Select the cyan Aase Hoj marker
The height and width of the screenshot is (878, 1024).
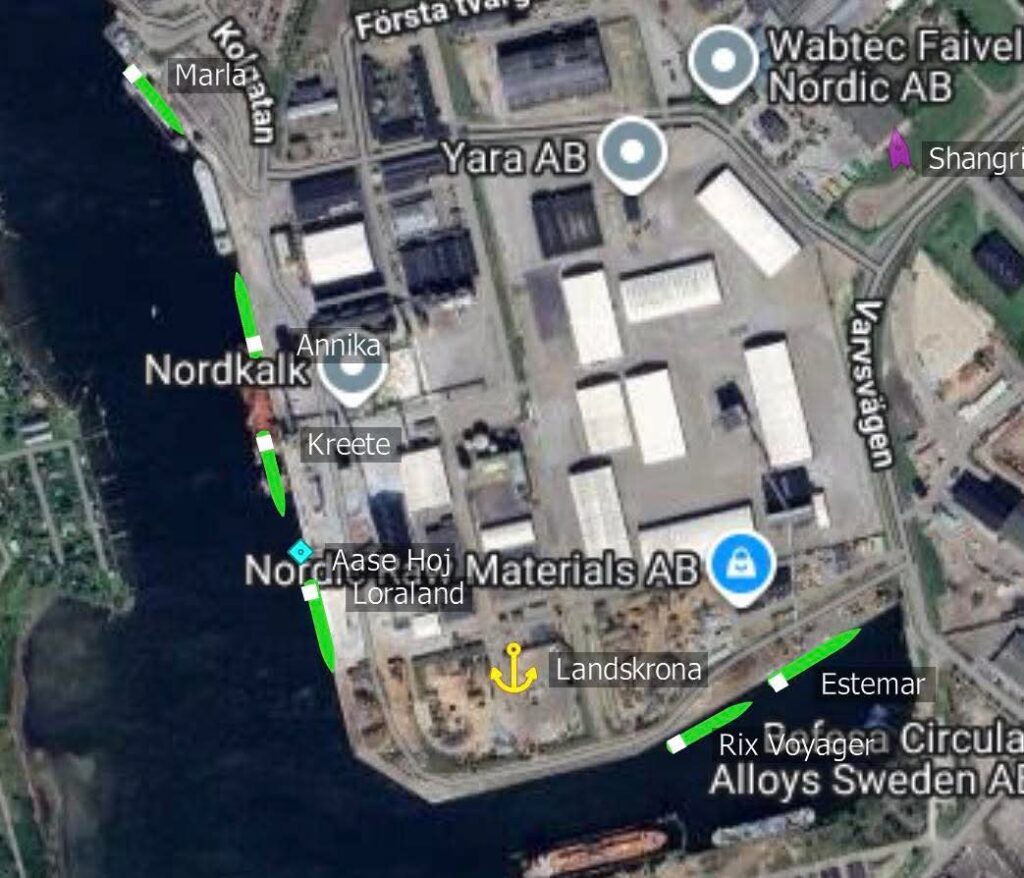298,551
